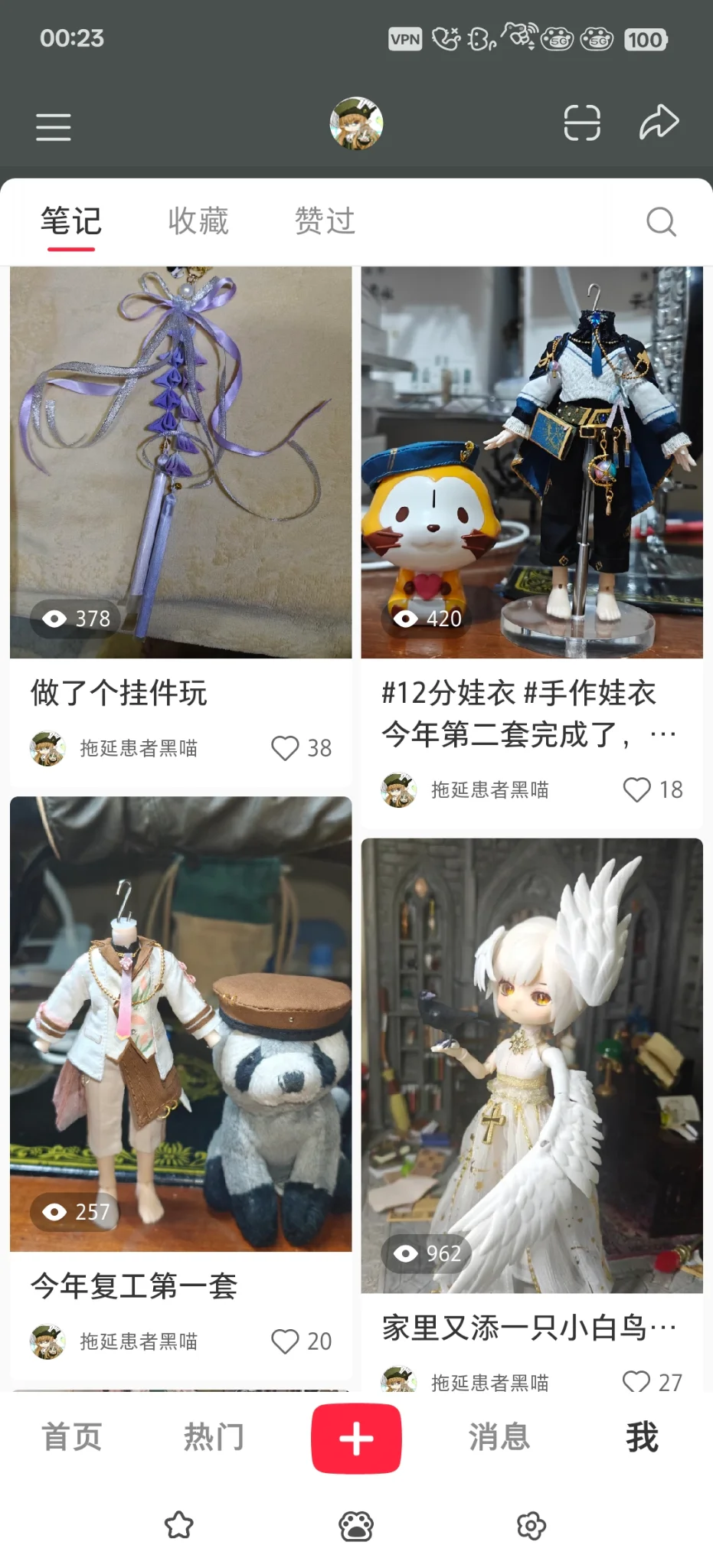Open the 热门 tab
Image resolution: width=713 pixels, height=1568 pixels.
coord(214,1437)
